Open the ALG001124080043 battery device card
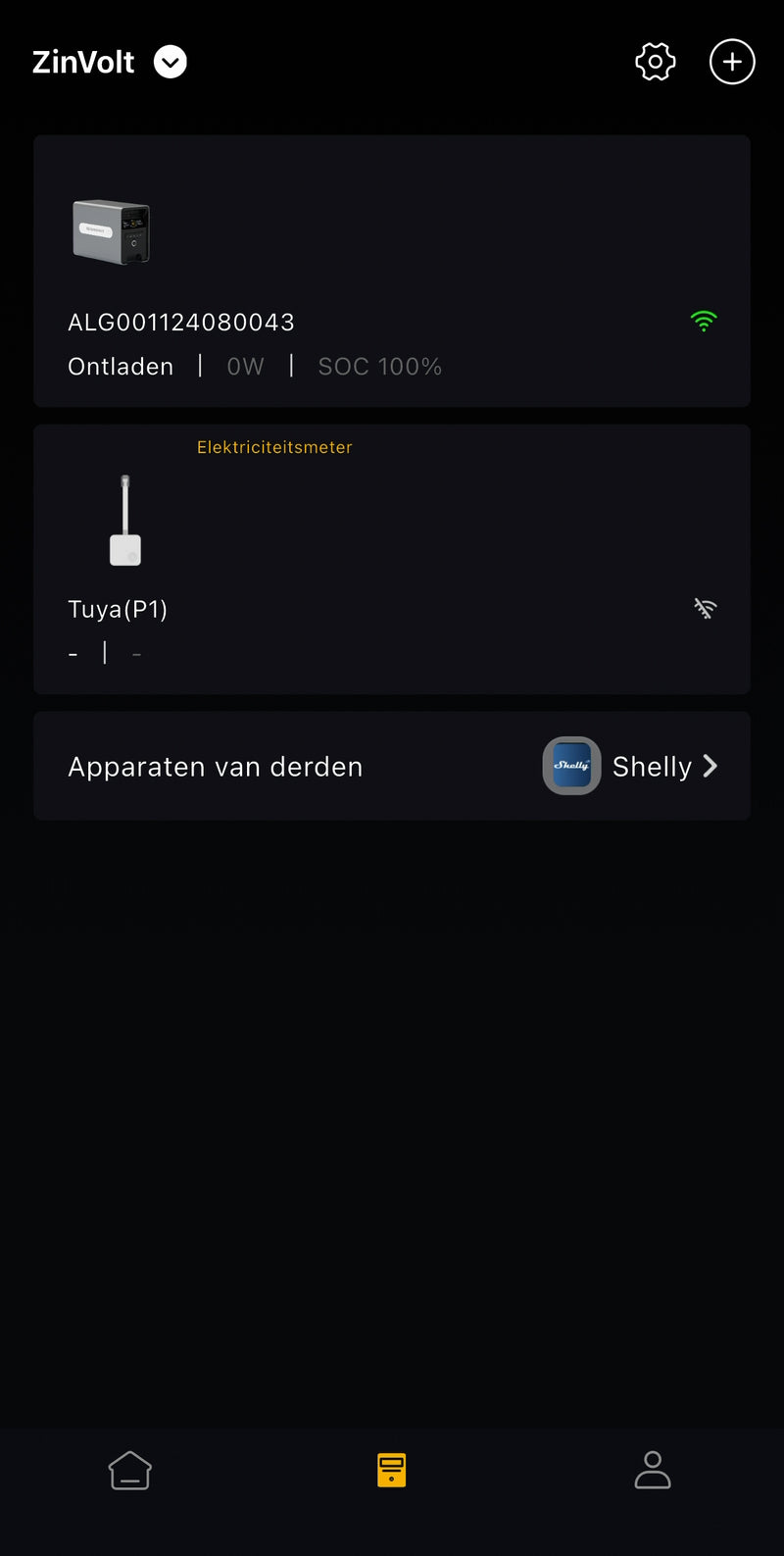The width and height of the screenshot is (784, 1556). pos(392,272)
